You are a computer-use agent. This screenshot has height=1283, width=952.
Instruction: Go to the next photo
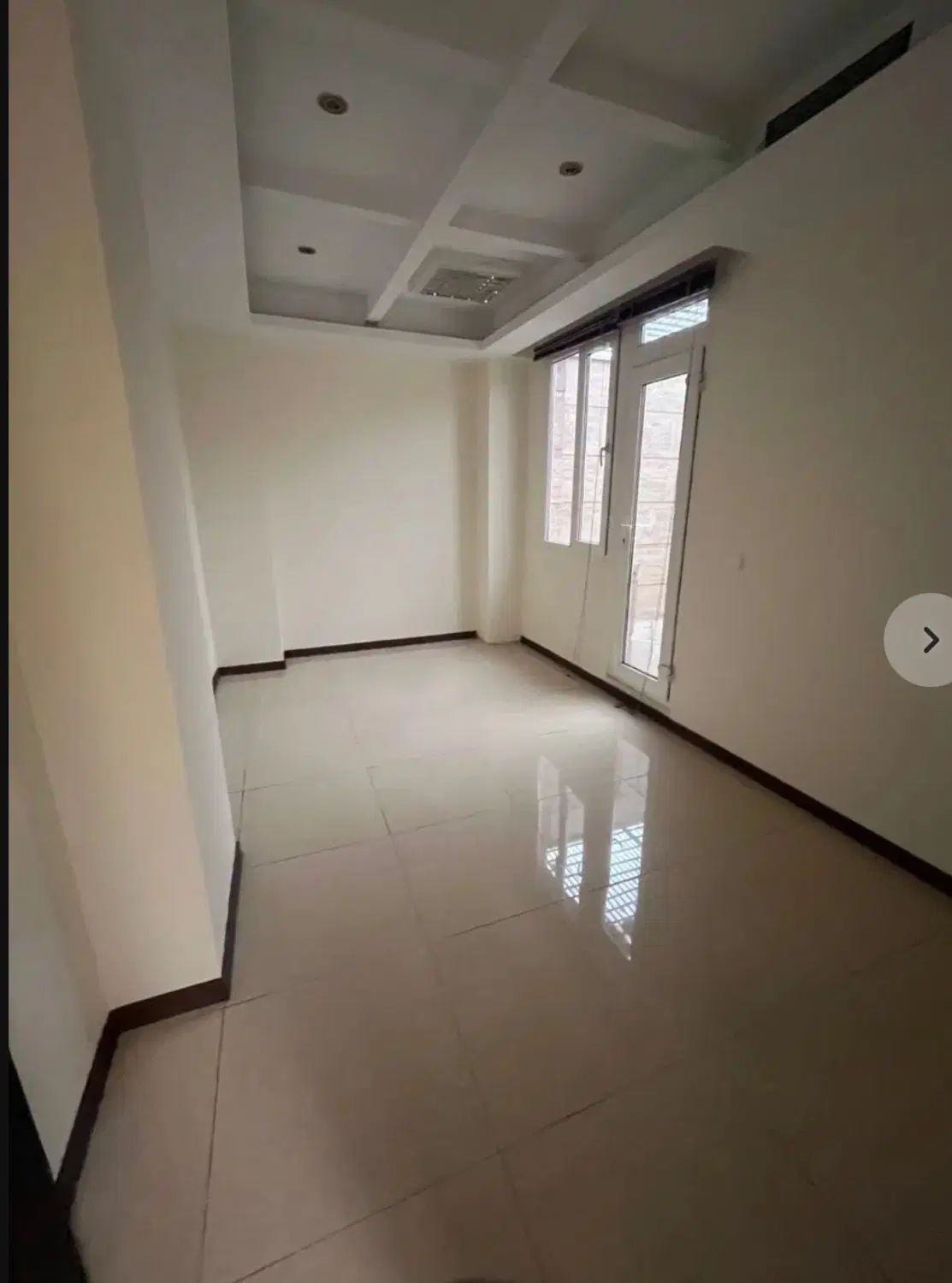click(x=927, y=640)
